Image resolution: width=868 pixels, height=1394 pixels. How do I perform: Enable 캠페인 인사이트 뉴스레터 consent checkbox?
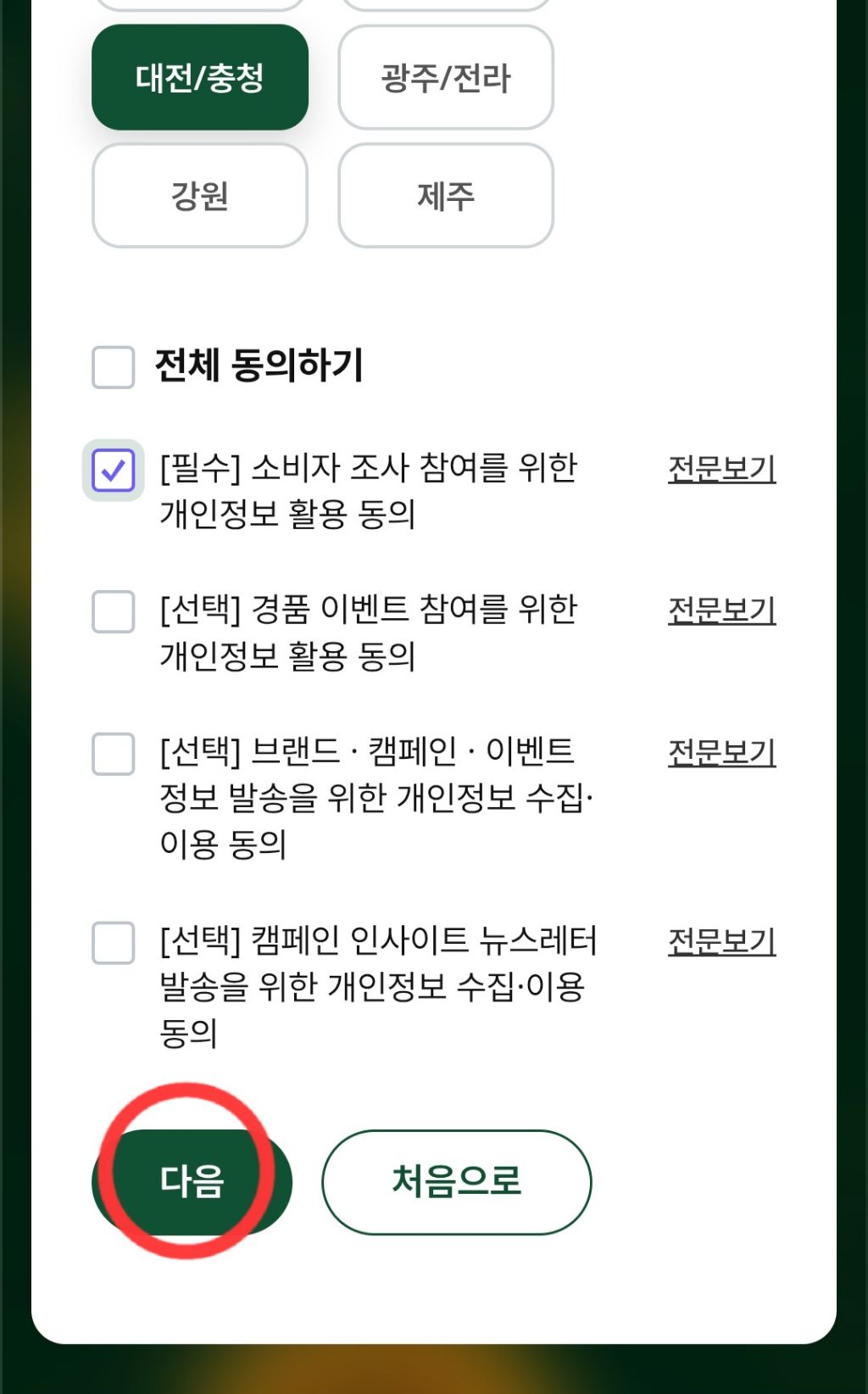(114, 943)
